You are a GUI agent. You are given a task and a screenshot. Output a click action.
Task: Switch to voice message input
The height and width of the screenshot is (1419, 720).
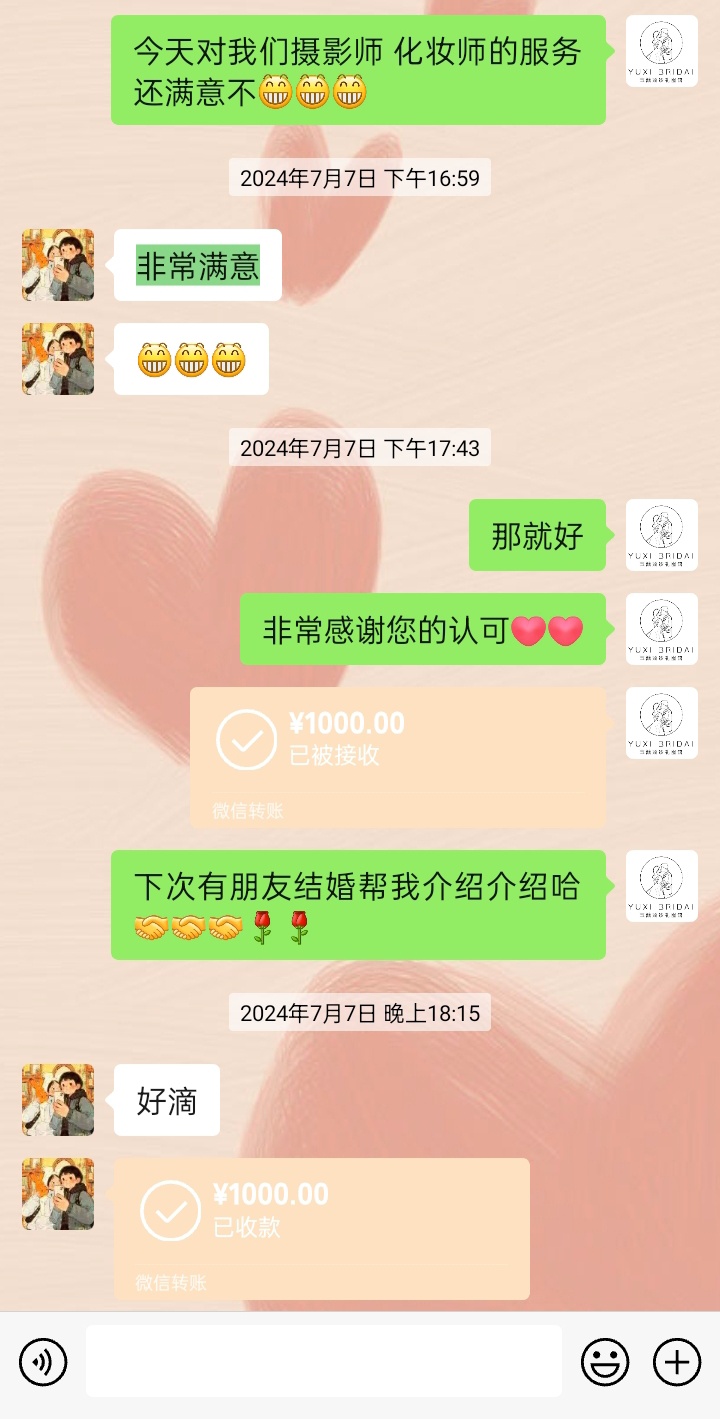(x=43, y=1362)
